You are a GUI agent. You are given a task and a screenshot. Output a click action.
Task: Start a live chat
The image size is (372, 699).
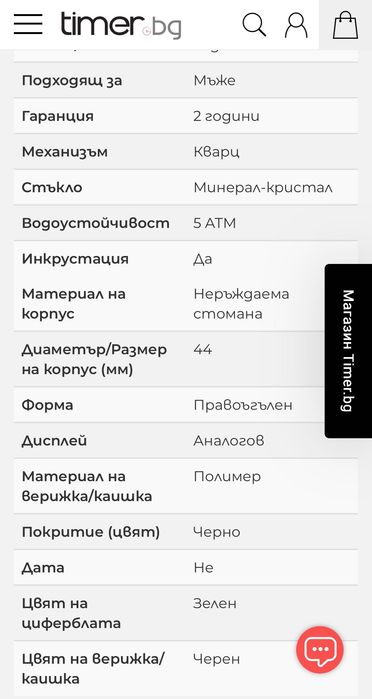[320, 650]
